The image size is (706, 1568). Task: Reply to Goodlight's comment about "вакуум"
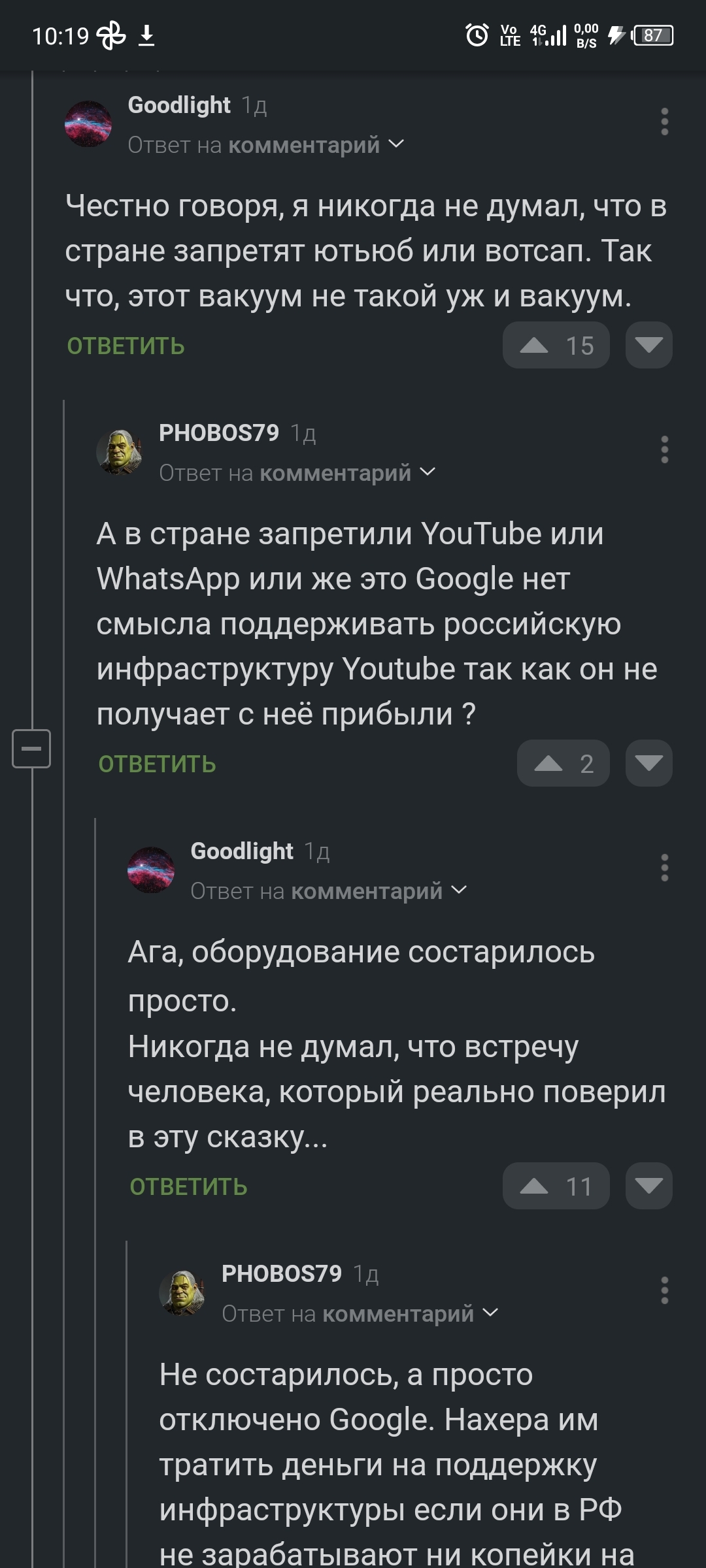click(126, 346)
